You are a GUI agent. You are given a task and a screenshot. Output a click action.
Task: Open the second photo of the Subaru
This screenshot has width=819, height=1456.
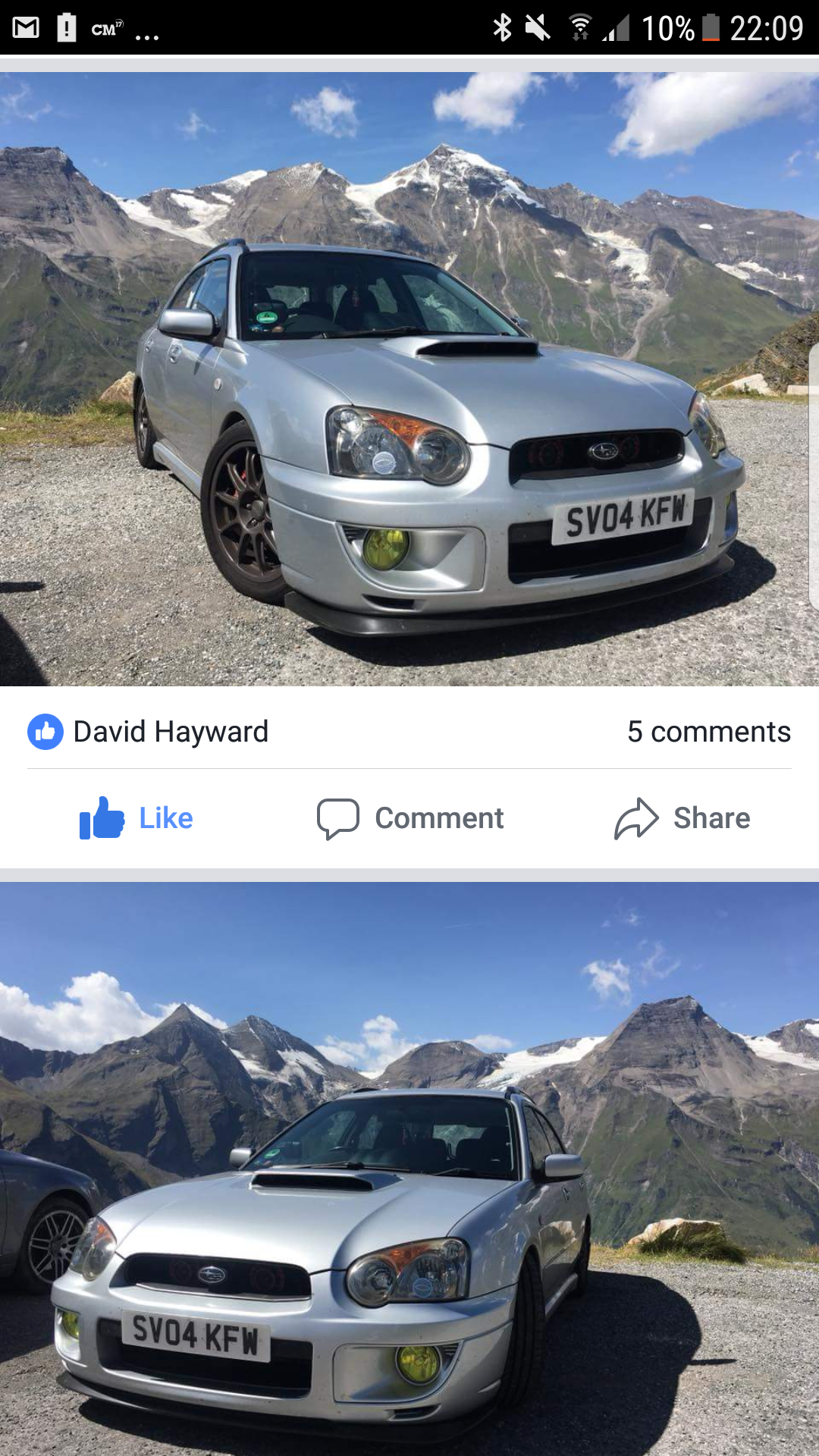tap(409, 1168)
